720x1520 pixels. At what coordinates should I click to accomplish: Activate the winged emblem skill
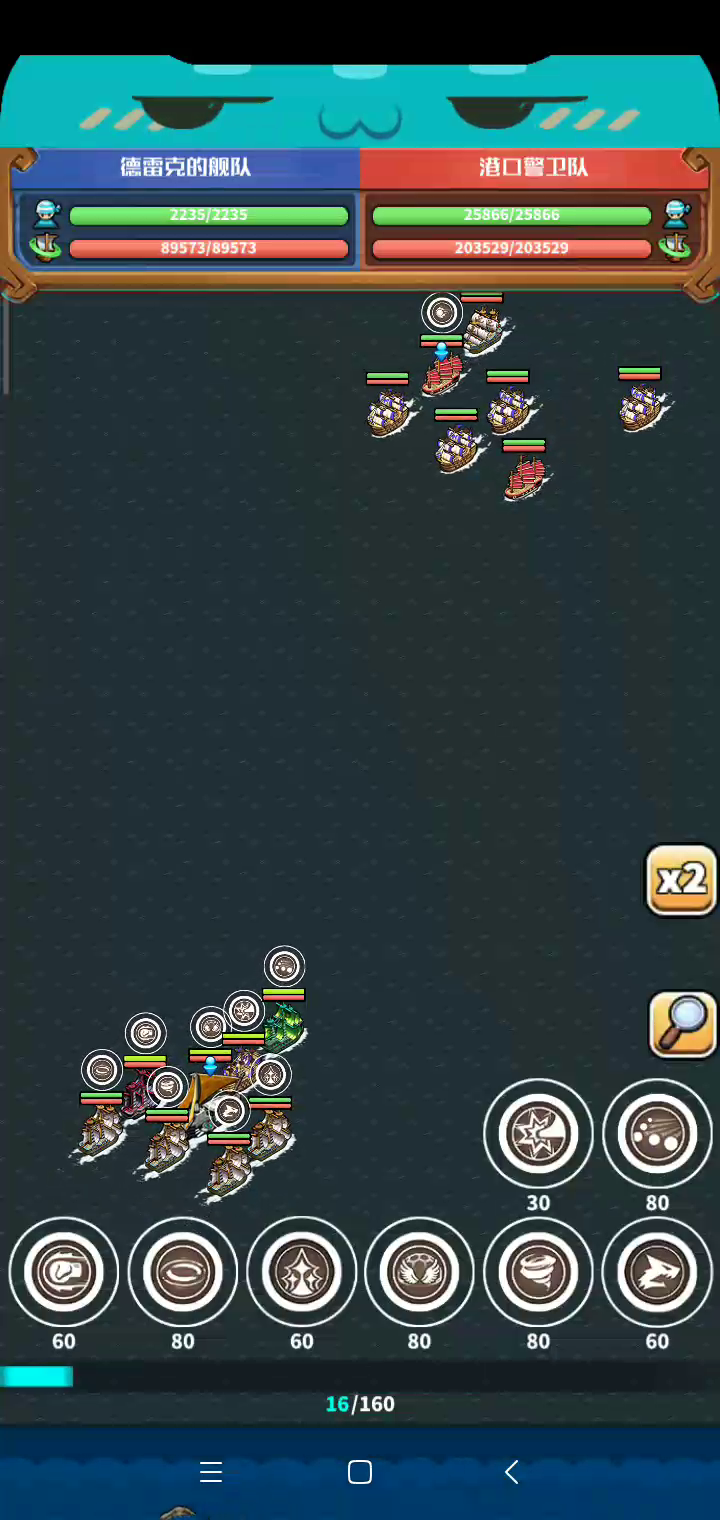coord(419,1272)
